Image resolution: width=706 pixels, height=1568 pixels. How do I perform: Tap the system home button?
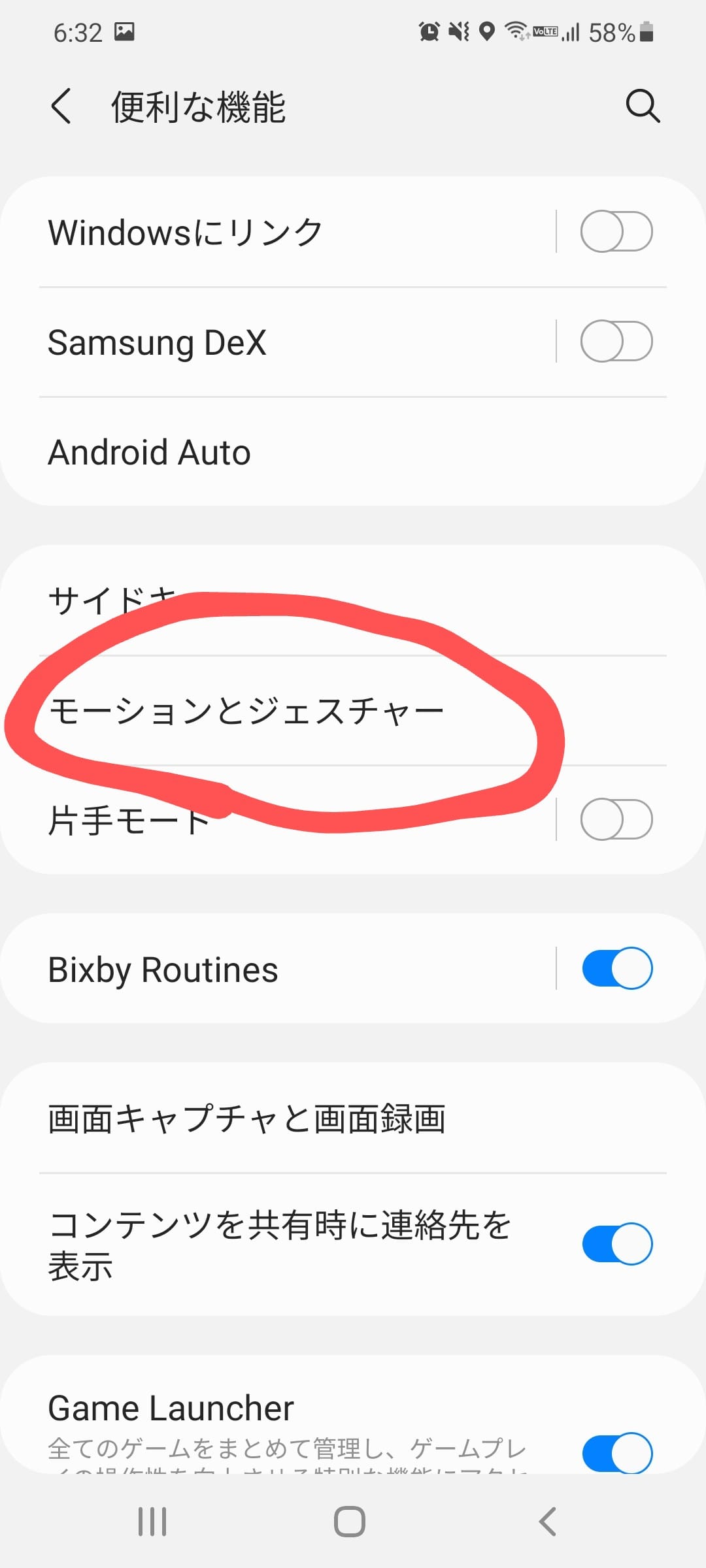pos(350,1522)
